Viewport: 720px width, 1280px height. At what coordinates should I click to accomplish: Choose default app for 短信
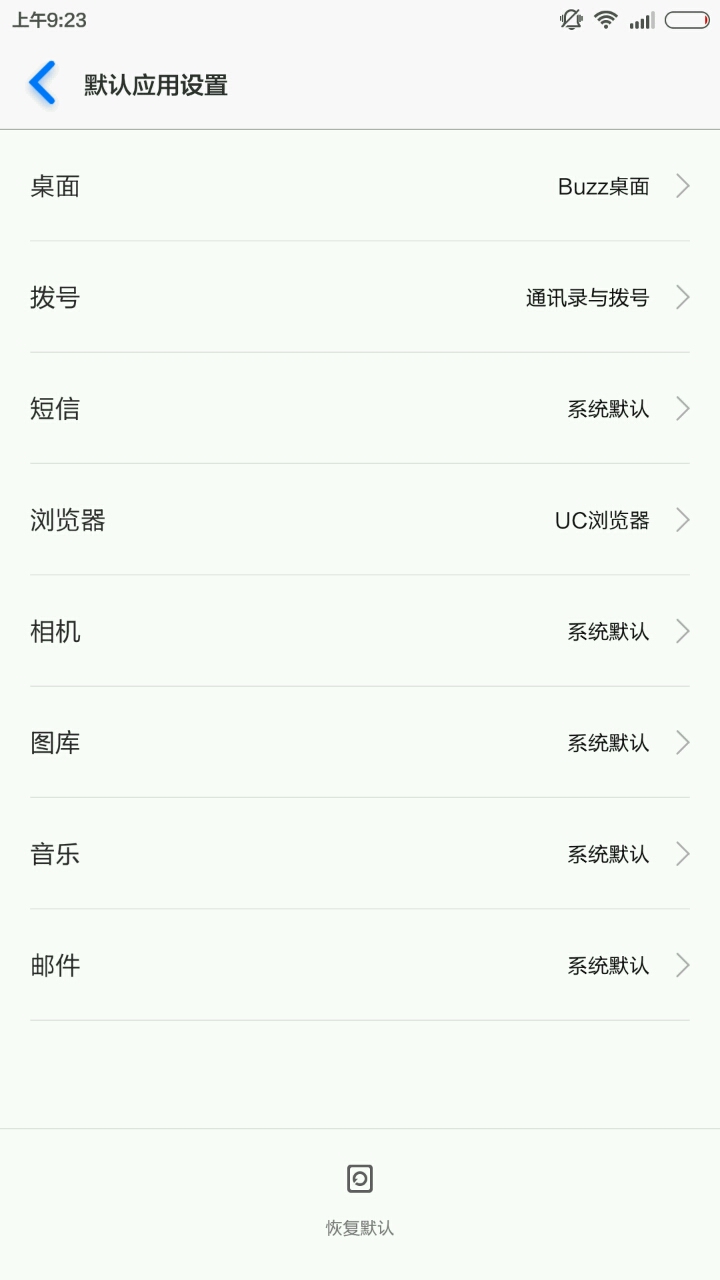(x=360, y=408)
